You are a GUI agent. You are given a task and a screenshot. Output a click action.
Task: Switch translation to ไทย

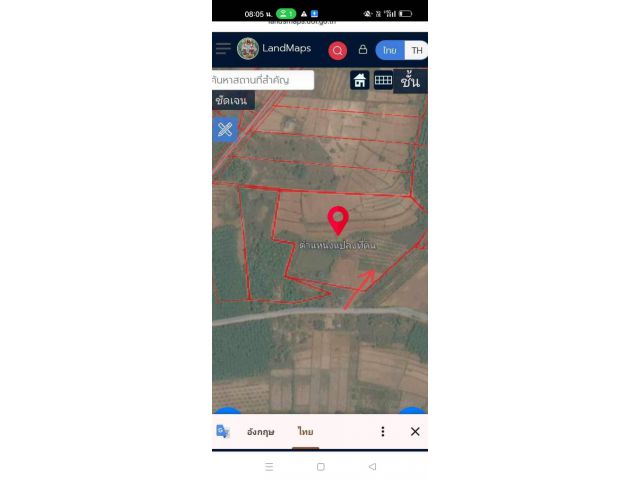pyautogui.click(x=305, y=432)
